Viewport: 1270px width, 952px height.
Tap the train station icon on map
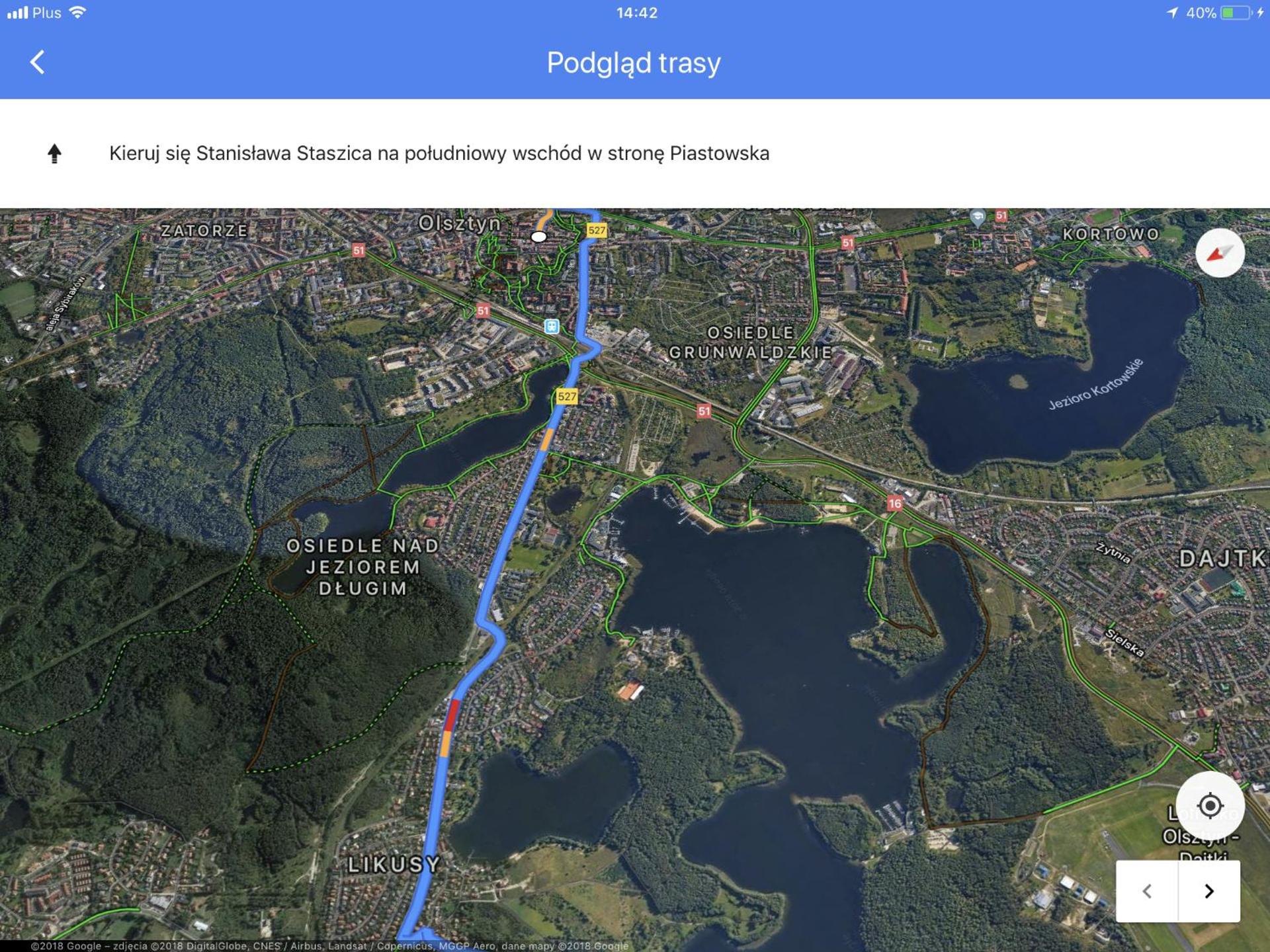(x=552, y=326)
